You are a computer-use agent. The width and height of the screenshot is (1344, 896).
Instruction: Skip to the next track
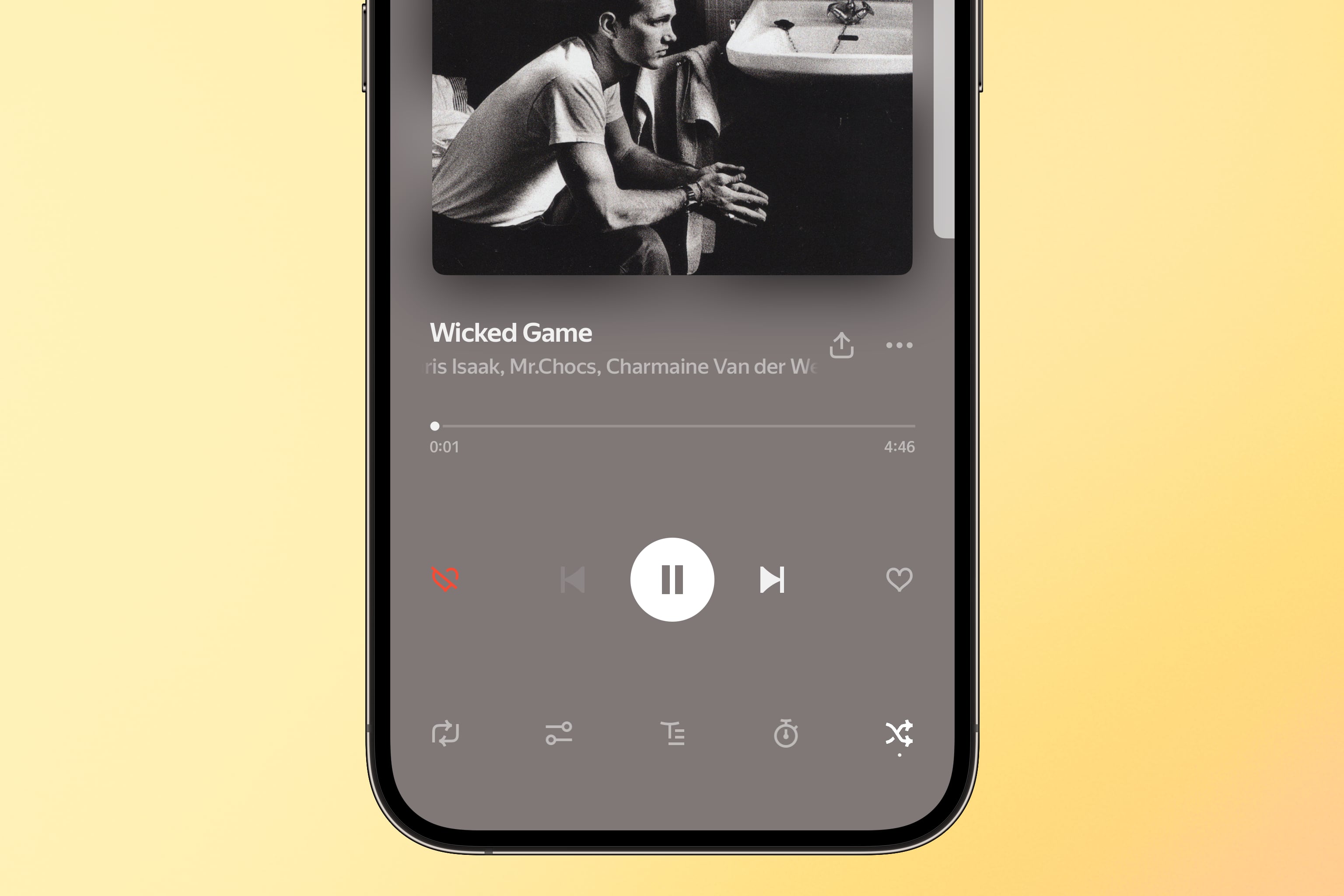pos(772,579)
